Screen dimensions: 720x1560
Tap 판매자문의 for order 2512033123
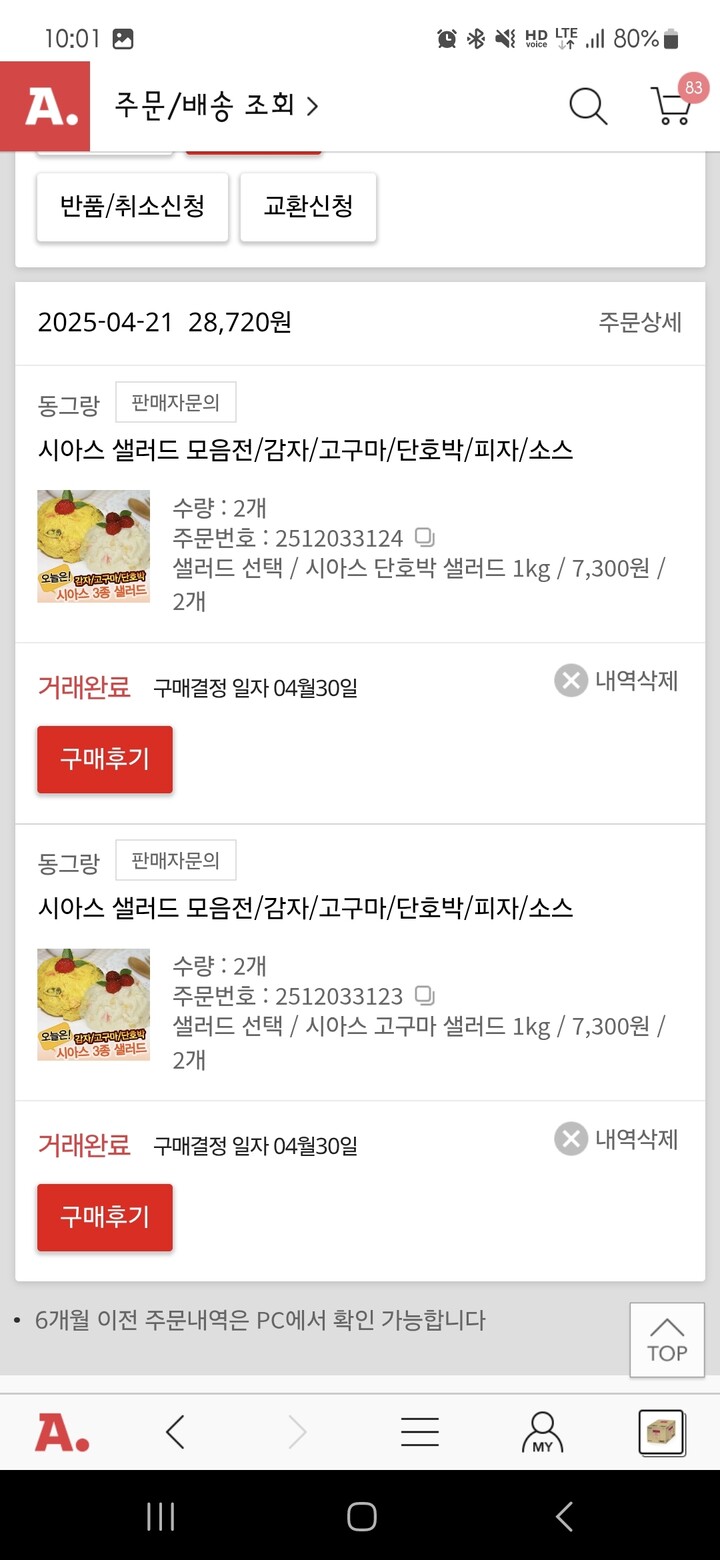[176, 860]
